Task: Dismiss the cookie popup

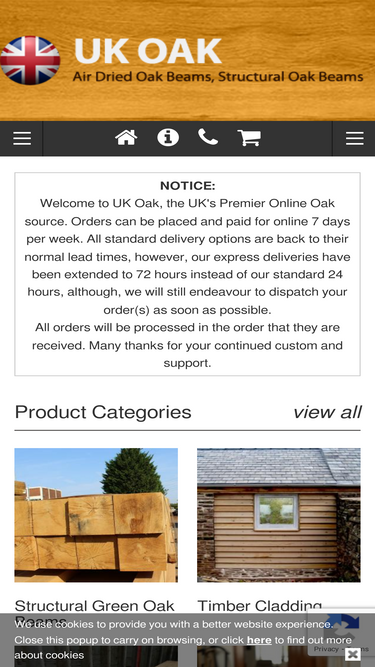Action: pyautogui.click(x=352, y=654)
